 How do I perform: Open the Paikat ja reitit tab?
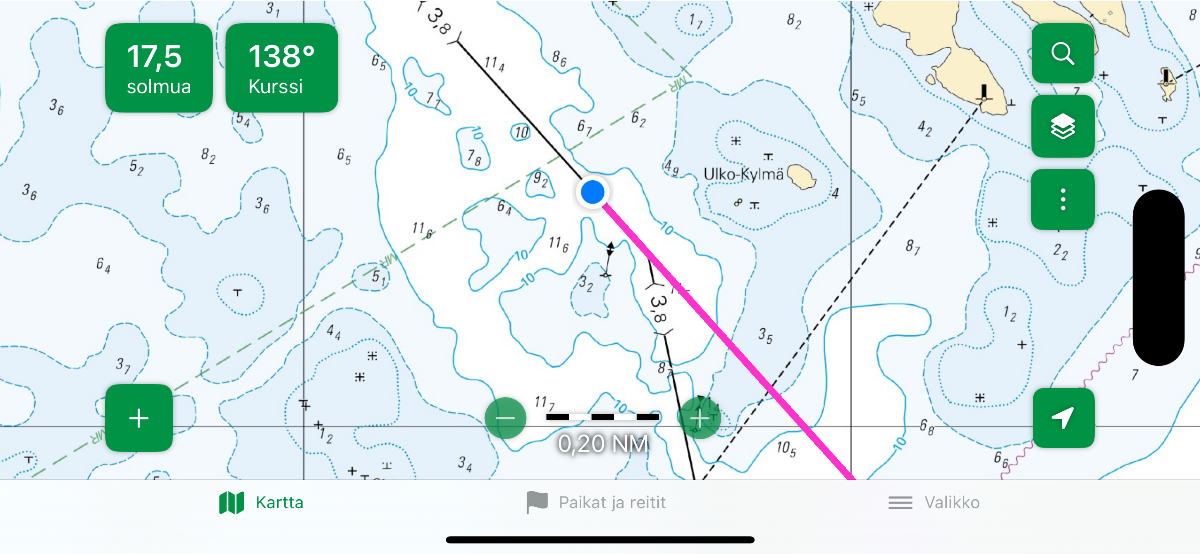tap(596, 503)
